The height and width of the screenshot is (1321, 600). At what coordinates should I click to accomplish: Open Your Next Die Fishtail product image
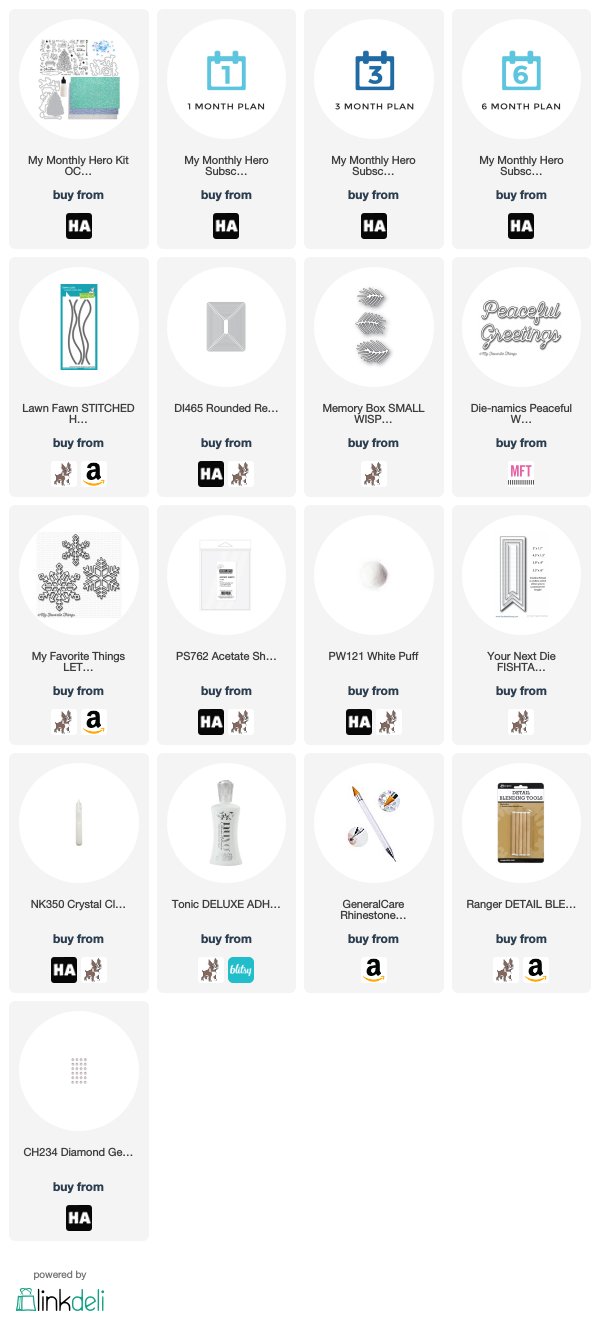(x=521, y=575)
